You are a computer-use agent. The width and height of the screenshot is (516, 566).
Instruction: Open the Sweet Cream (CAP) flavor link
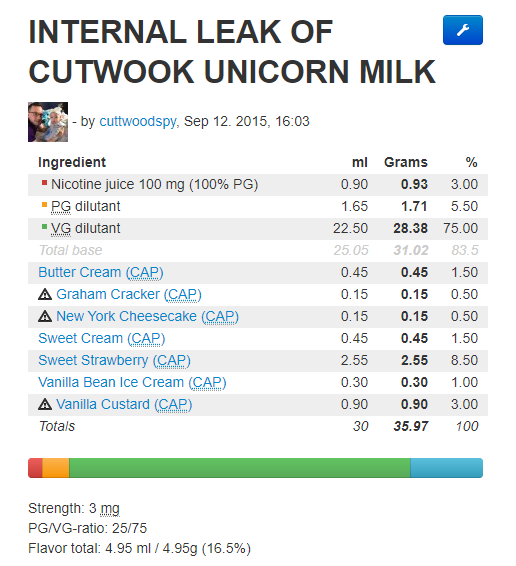pyautogui.click(x=102, y=339)
